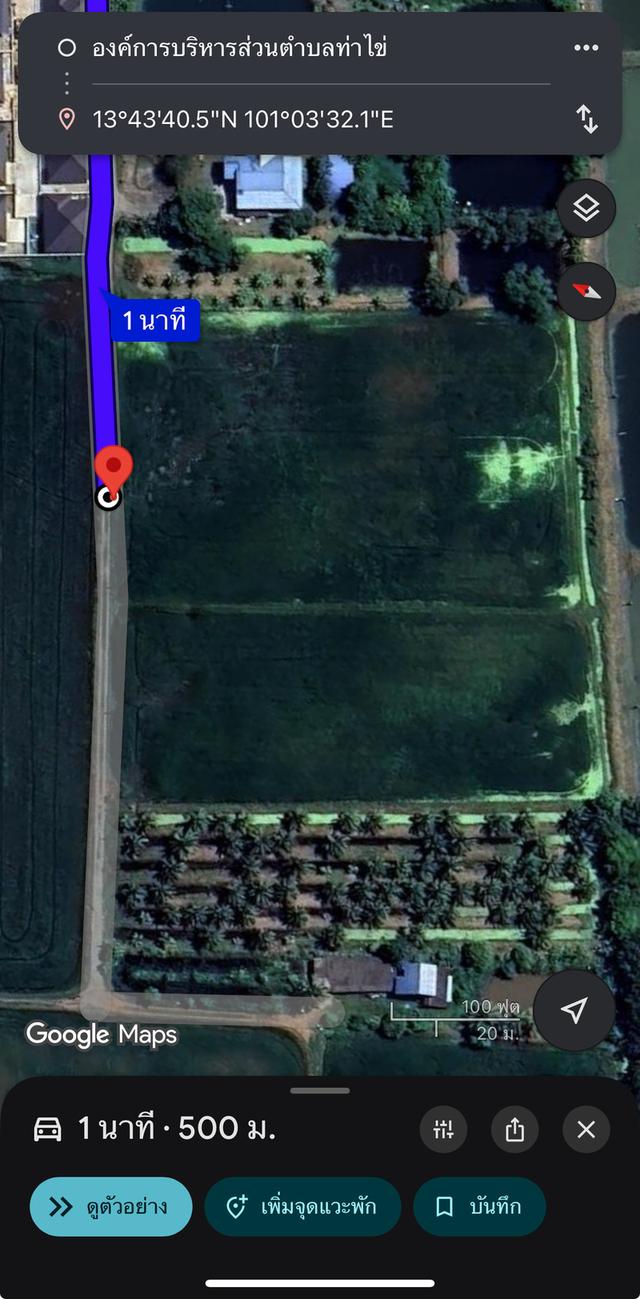Swap start and destination points
Viewport: 640px width, 1299px height.
coord(587,120)
